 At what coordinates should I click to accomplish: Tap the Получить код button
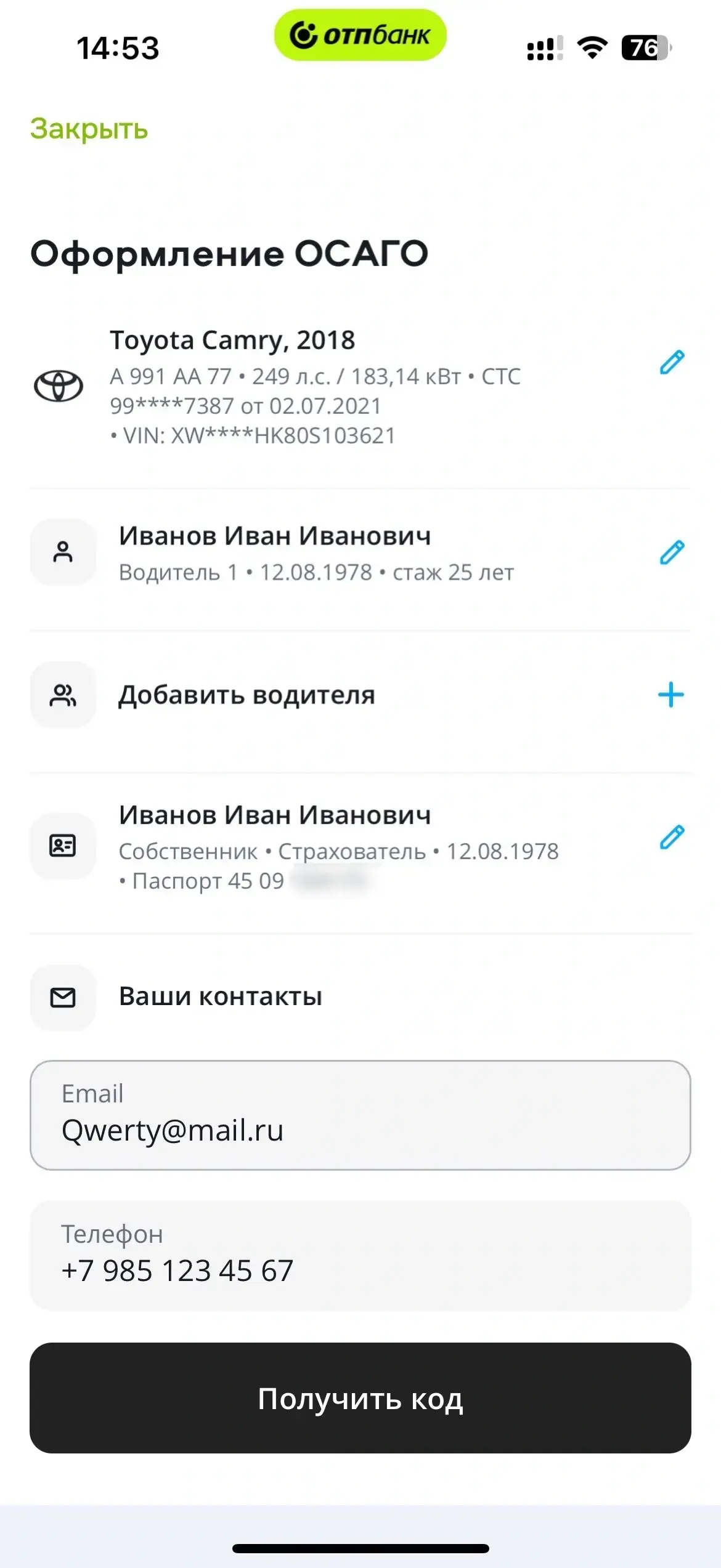point(360,1398)
